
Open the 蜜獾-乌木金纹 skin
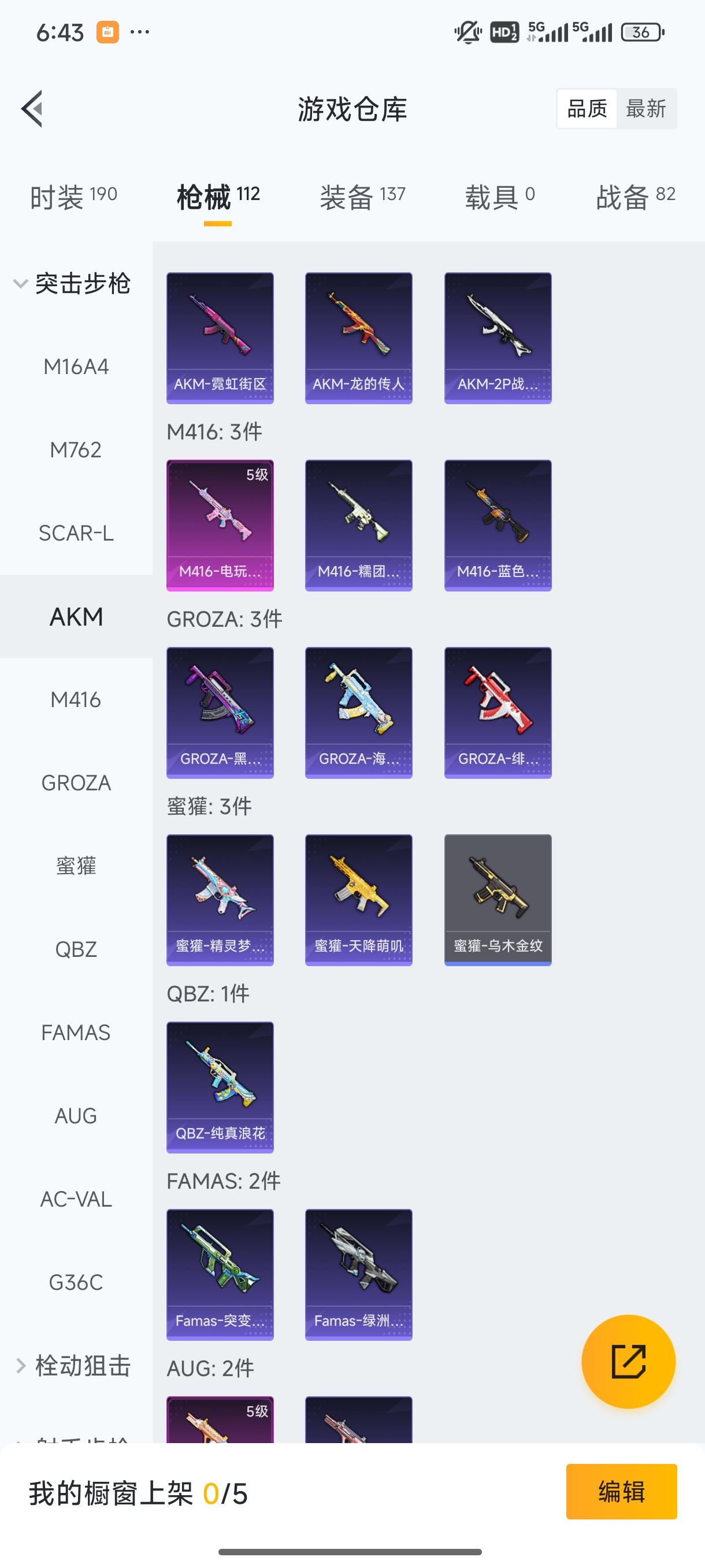[x=498, y=900]
